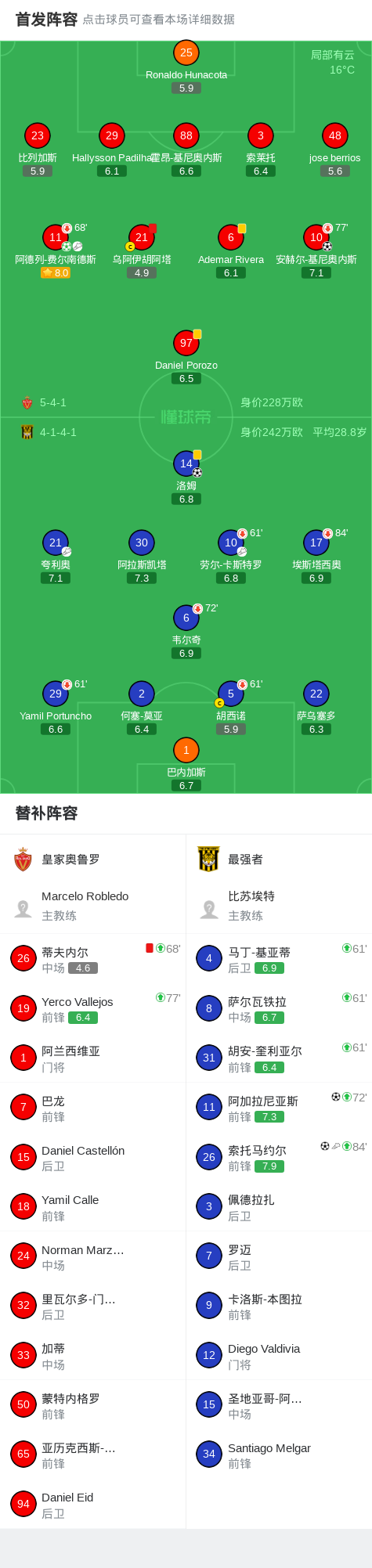The image size is (372, 1568).
Task: Open 皇家奥鲁罗 team page
Action: (92, 860)
